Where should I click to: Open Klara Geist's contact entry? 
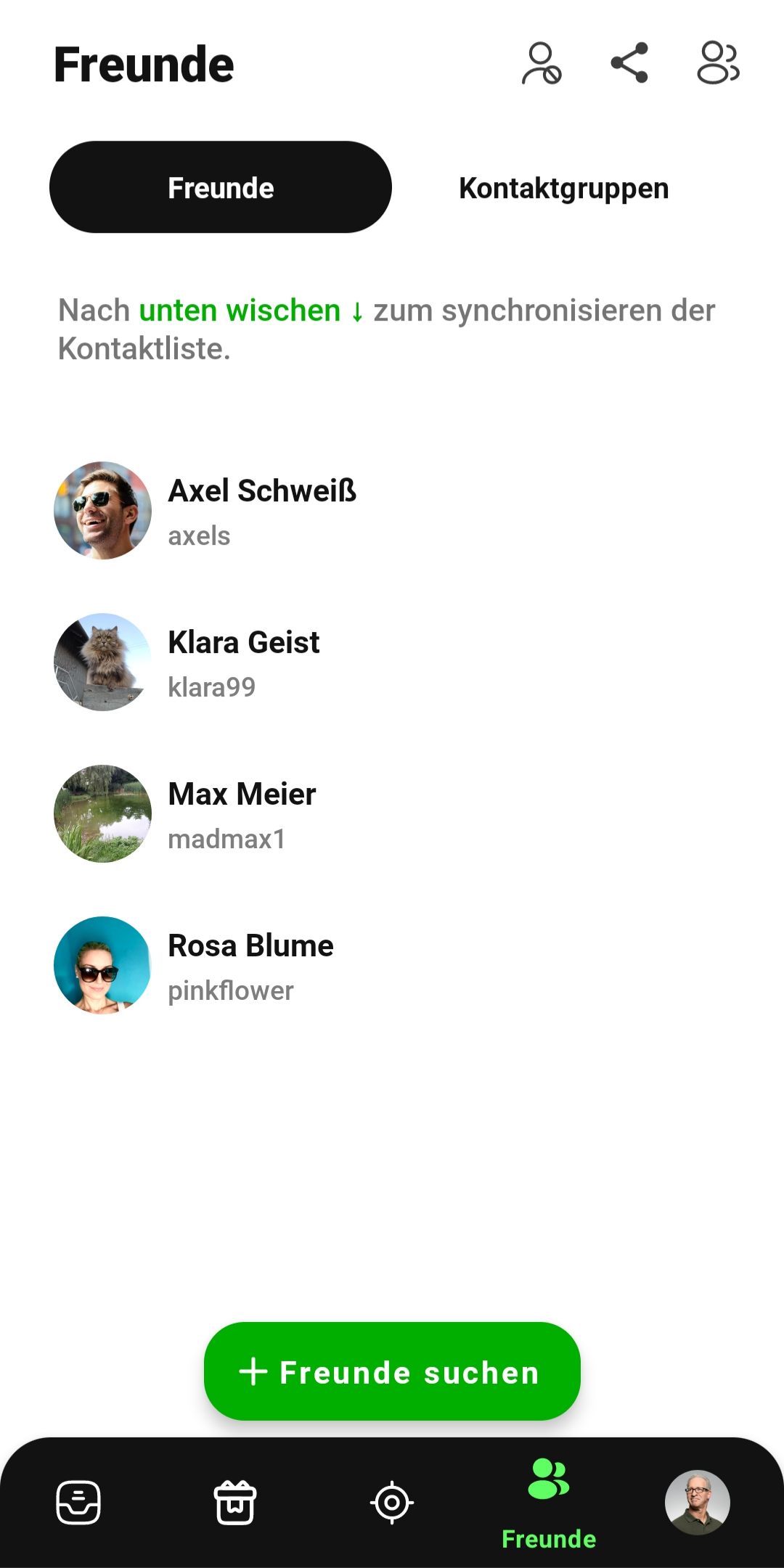[244, 662]
